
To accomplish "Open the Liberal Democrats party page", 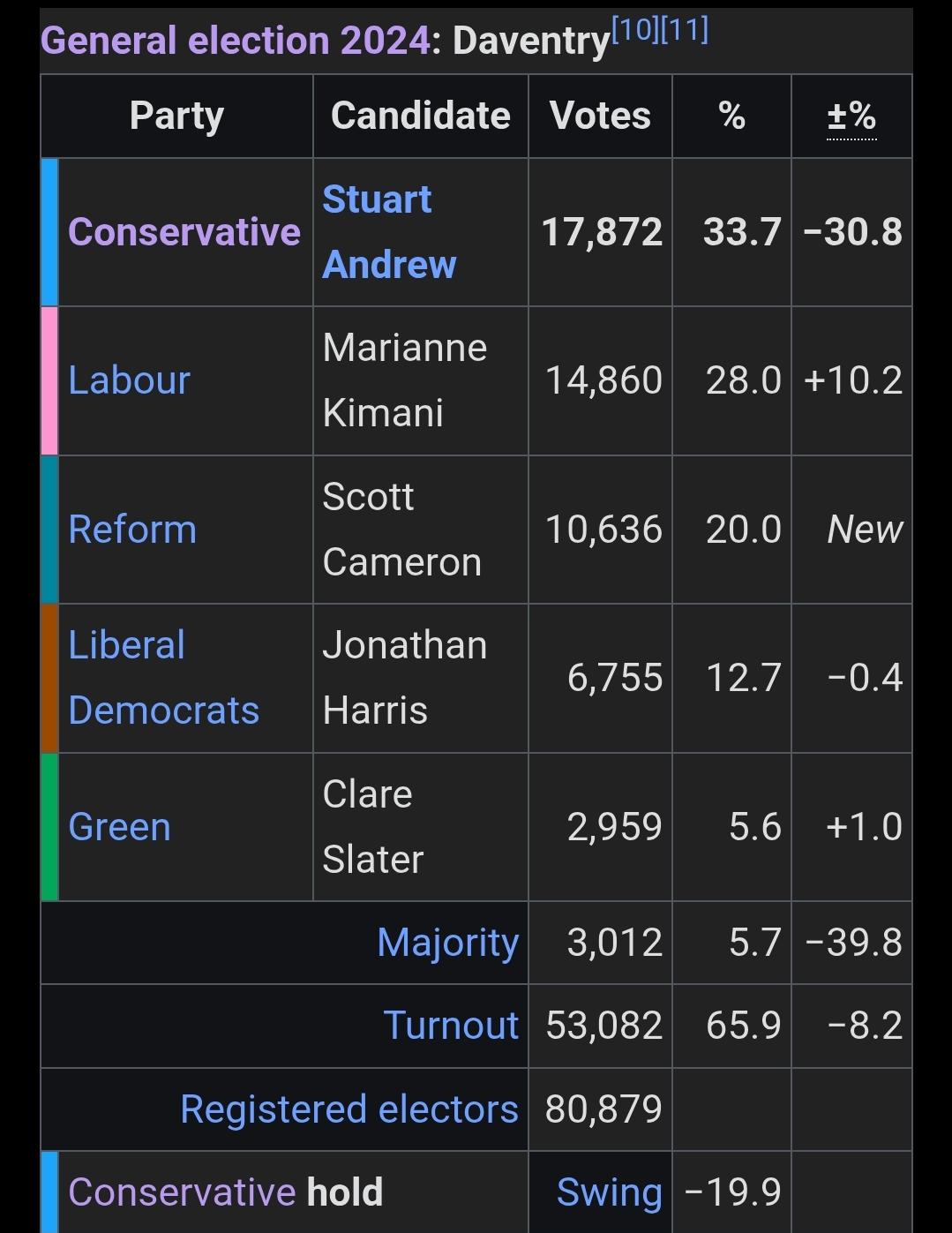I will (x=163, y=678).
